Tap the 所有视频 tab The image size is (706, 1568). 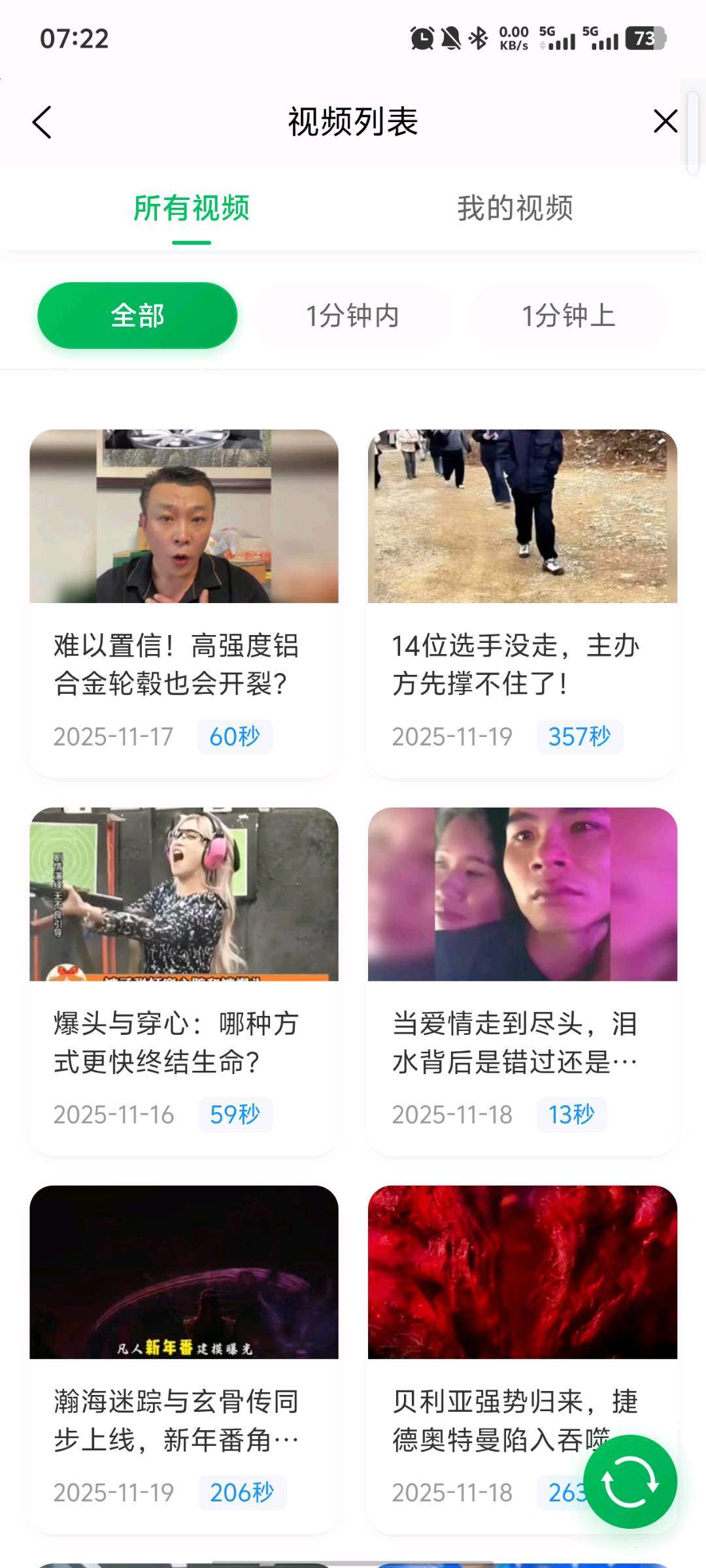pos(192,208)
